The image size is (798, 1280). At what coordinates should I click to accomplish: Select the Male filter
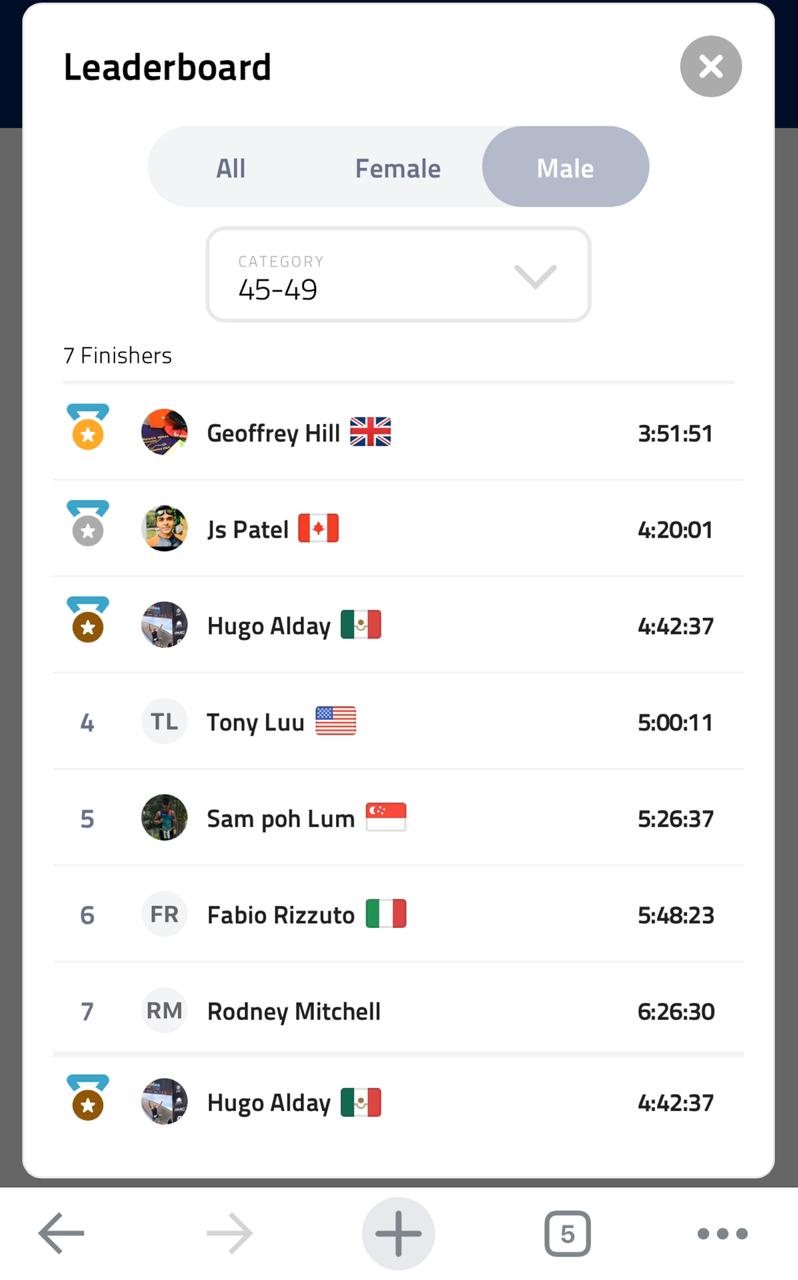(x=566, y=167)
